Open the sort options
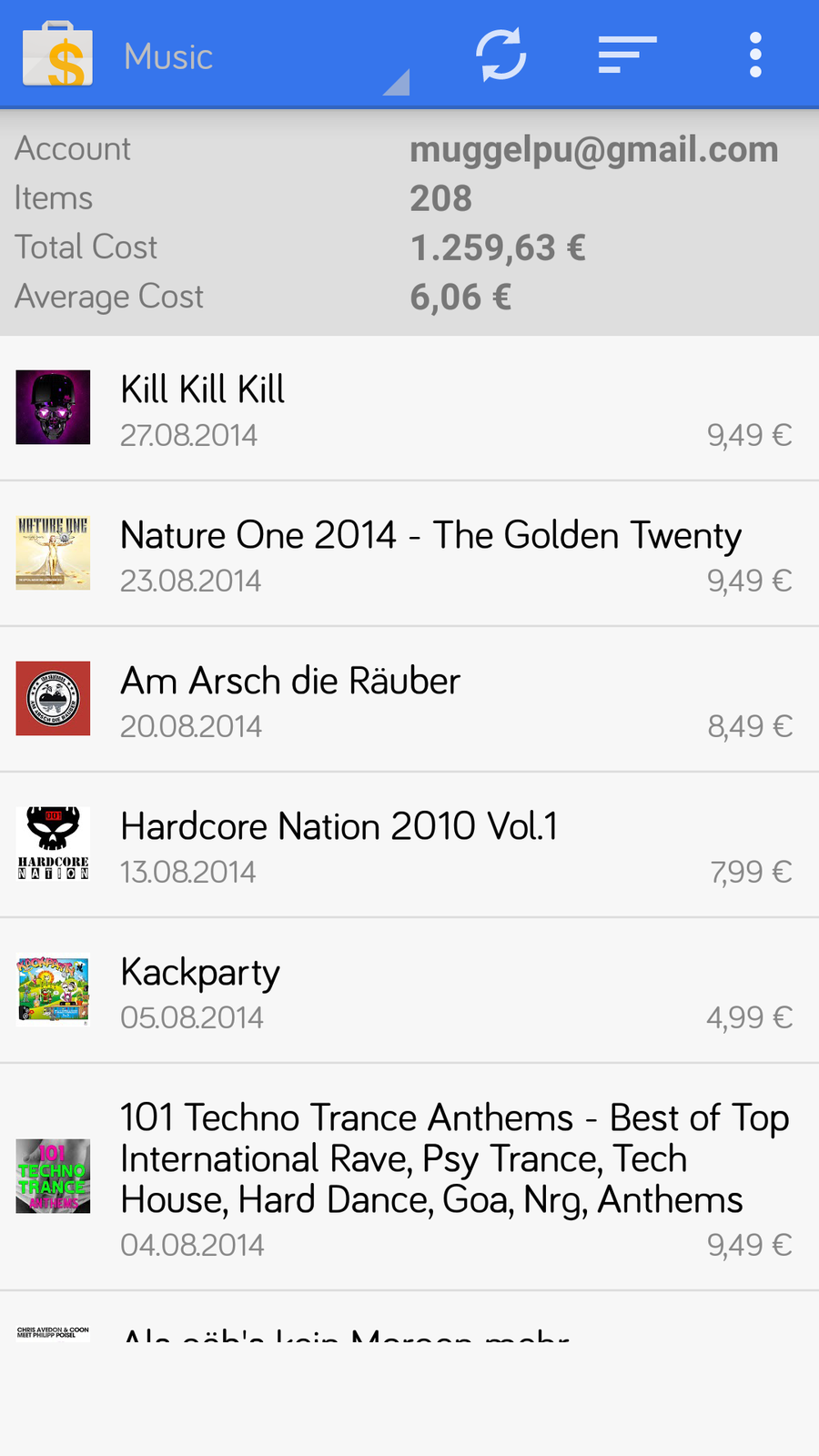This screenshot has width=819, height=1456. click(x=627, y=56)
